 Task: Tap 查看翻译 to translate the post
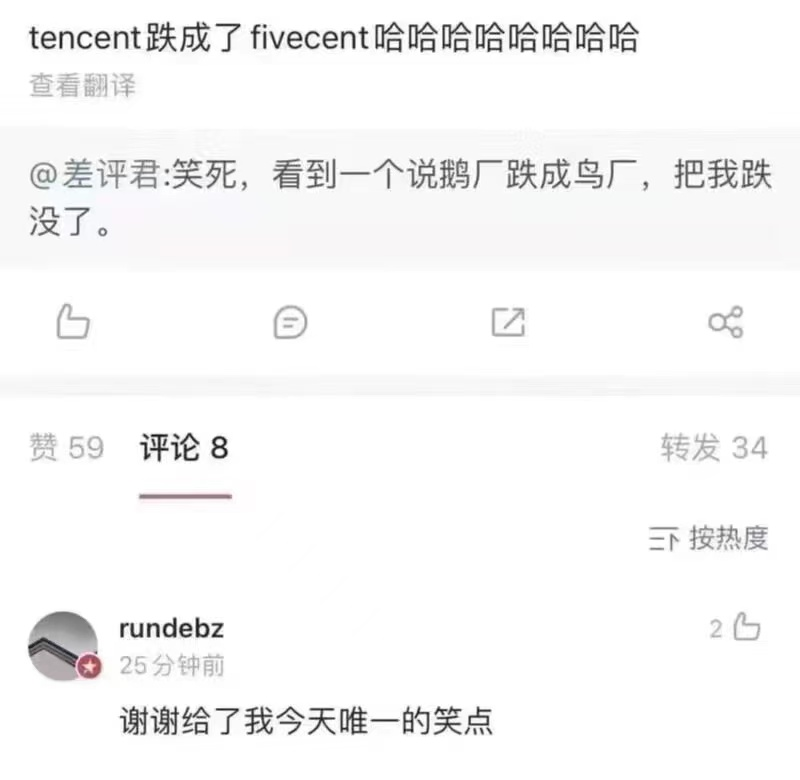[x=82, y=86]
